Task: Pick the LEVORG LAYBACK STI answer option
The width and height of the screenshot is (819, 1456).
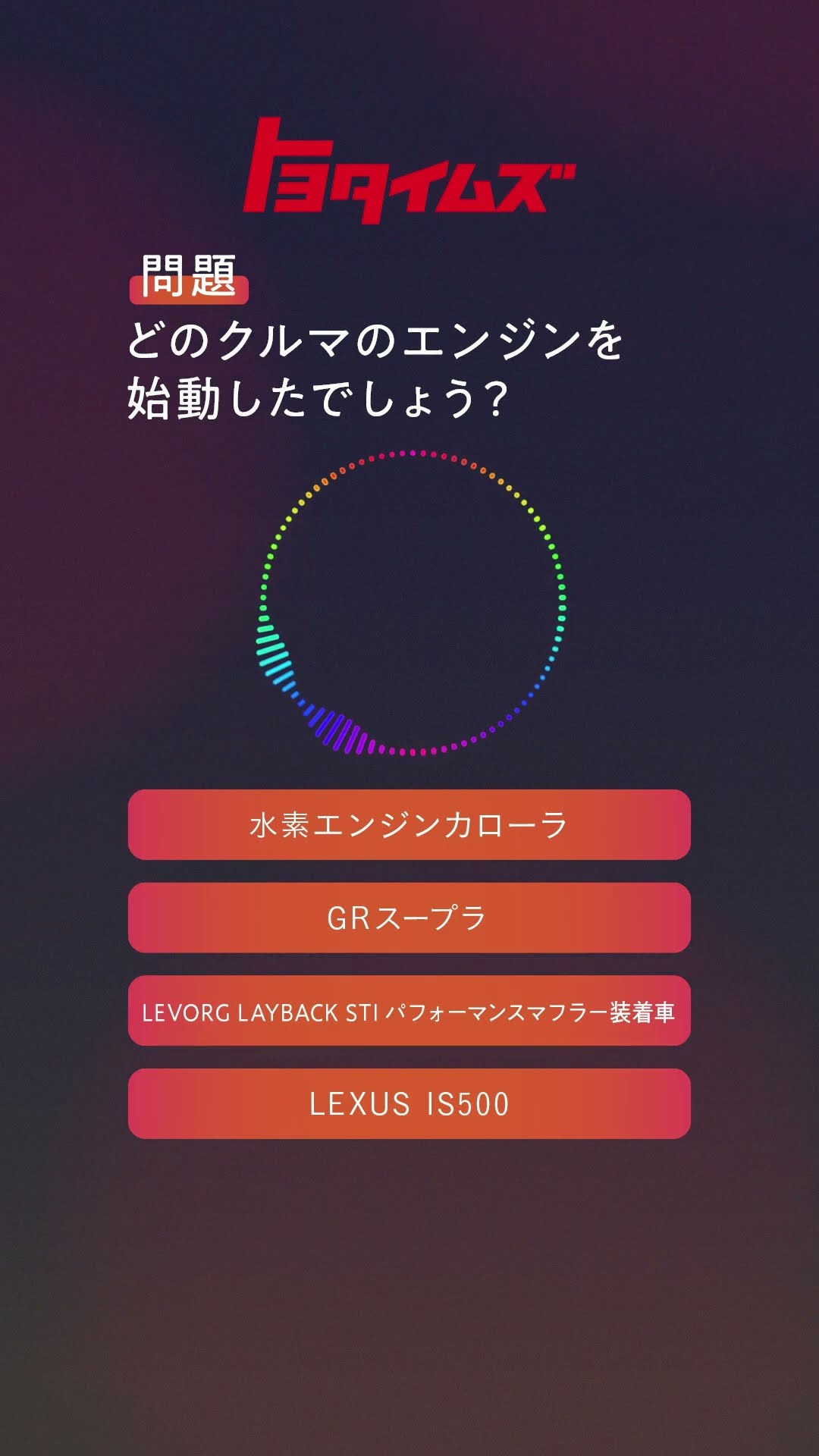Action: (409, 1011)
